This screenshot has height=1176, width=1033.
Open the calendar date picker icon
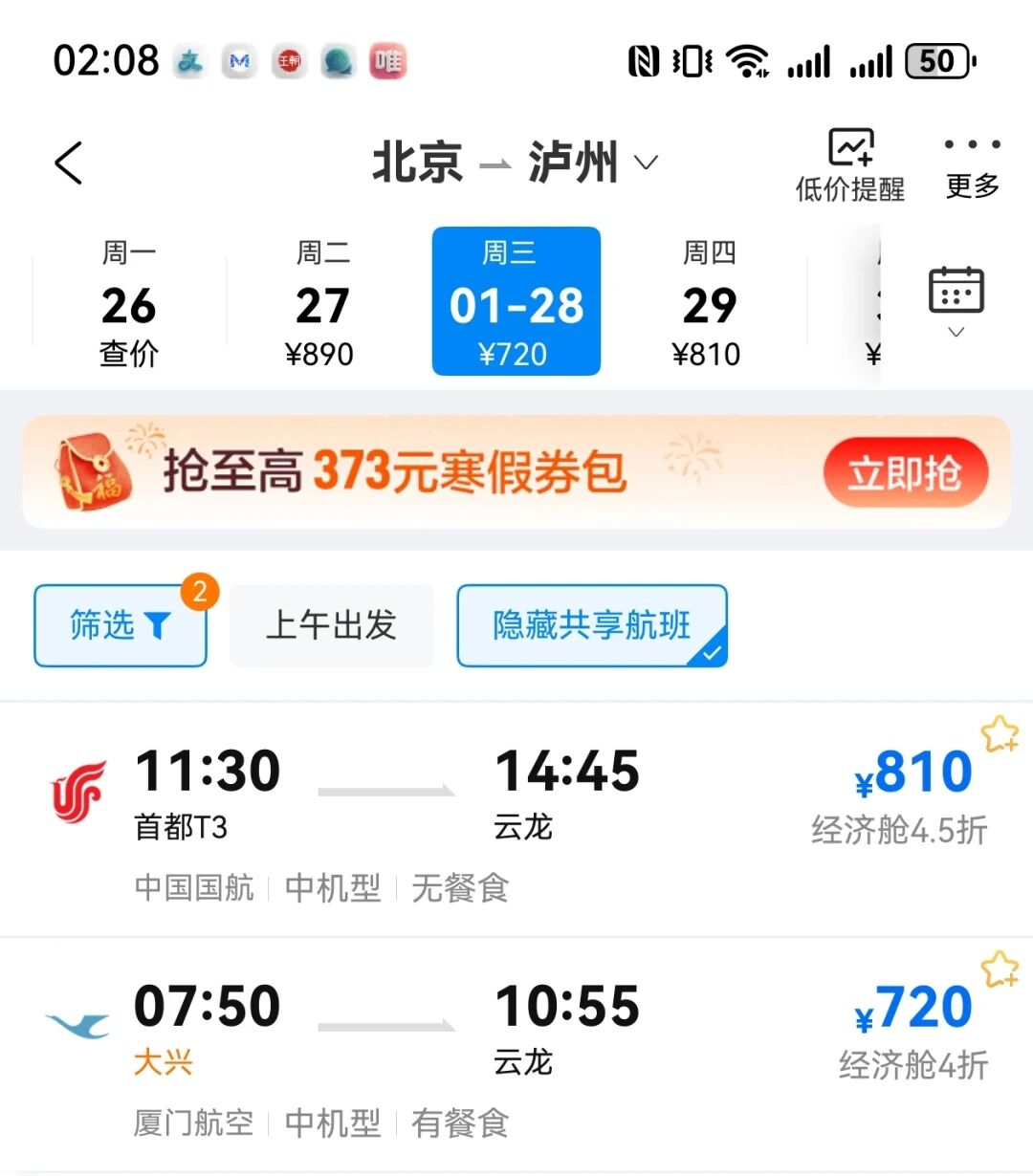[956, 292]
